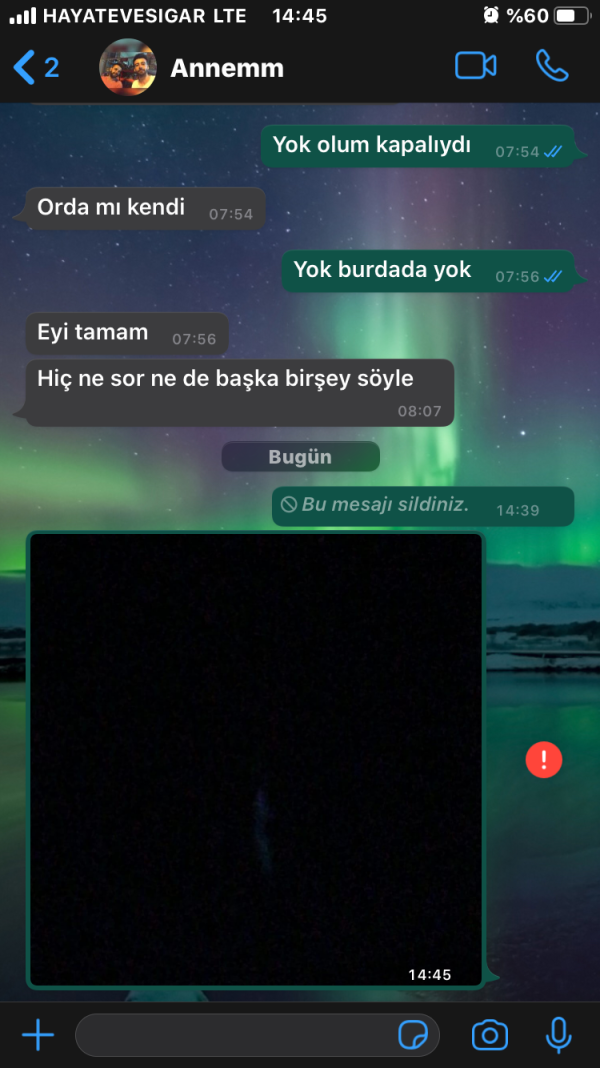
Task: Tap the microphone for voice message
Action: (x=558, y=1034)
